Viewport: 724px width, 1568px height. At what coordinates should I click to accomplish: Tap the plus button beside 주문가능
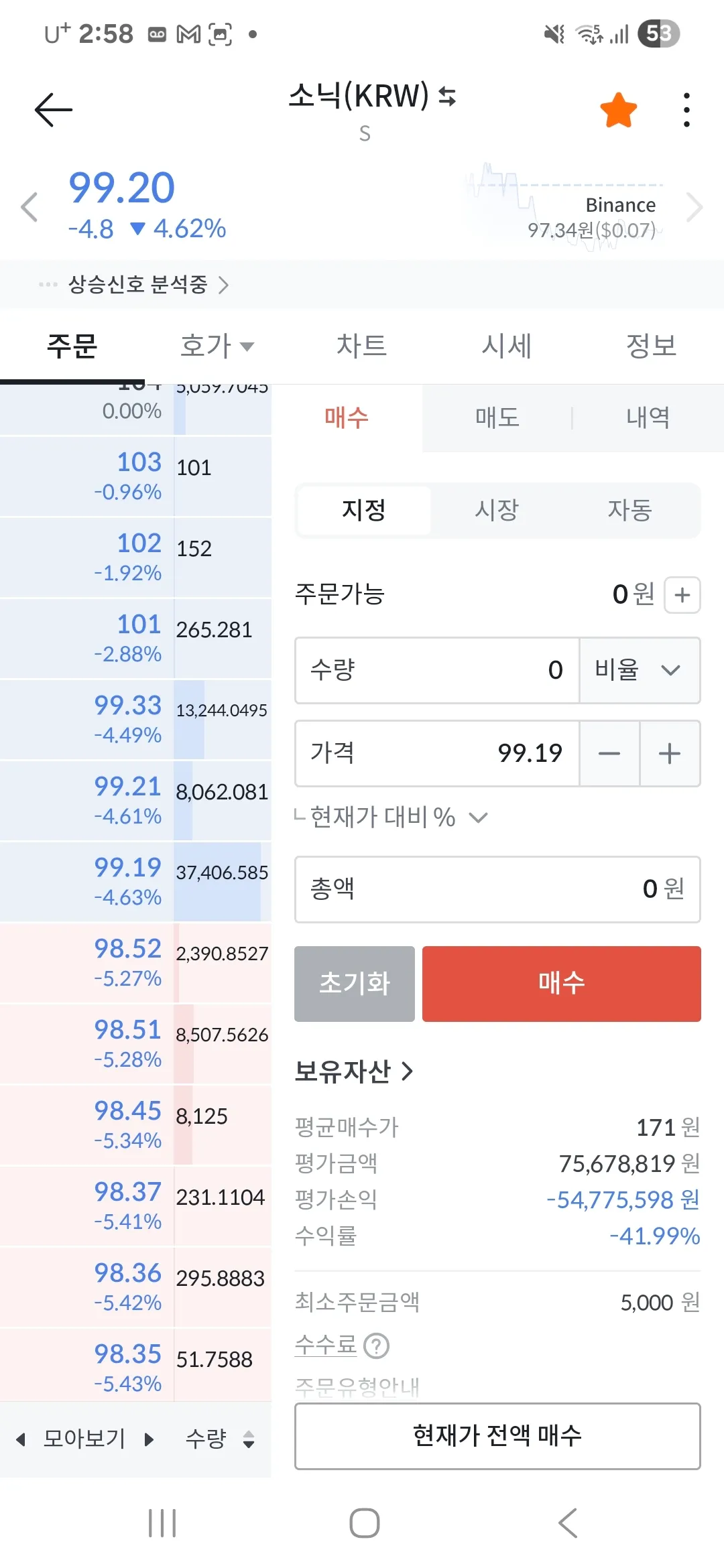[682, 594]
